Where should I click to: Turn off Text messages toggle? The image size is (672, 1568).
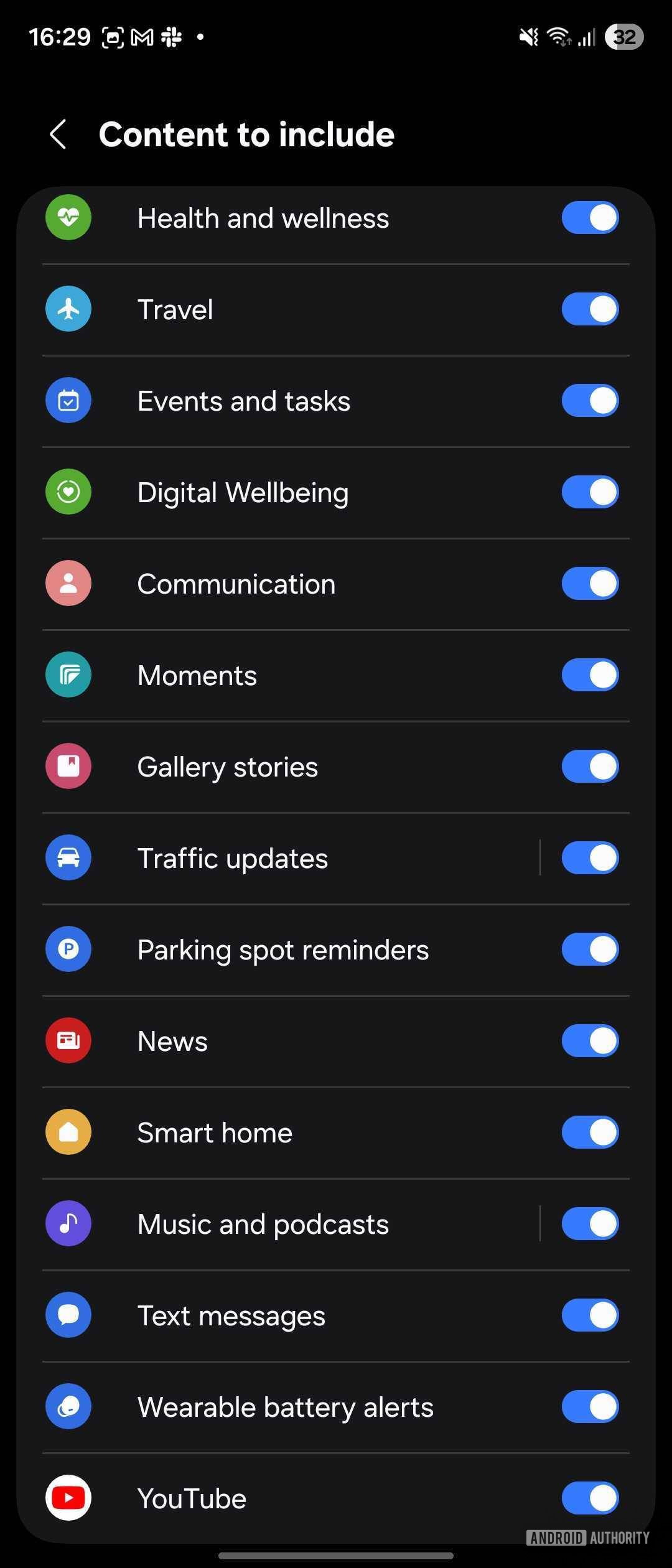590,1315
